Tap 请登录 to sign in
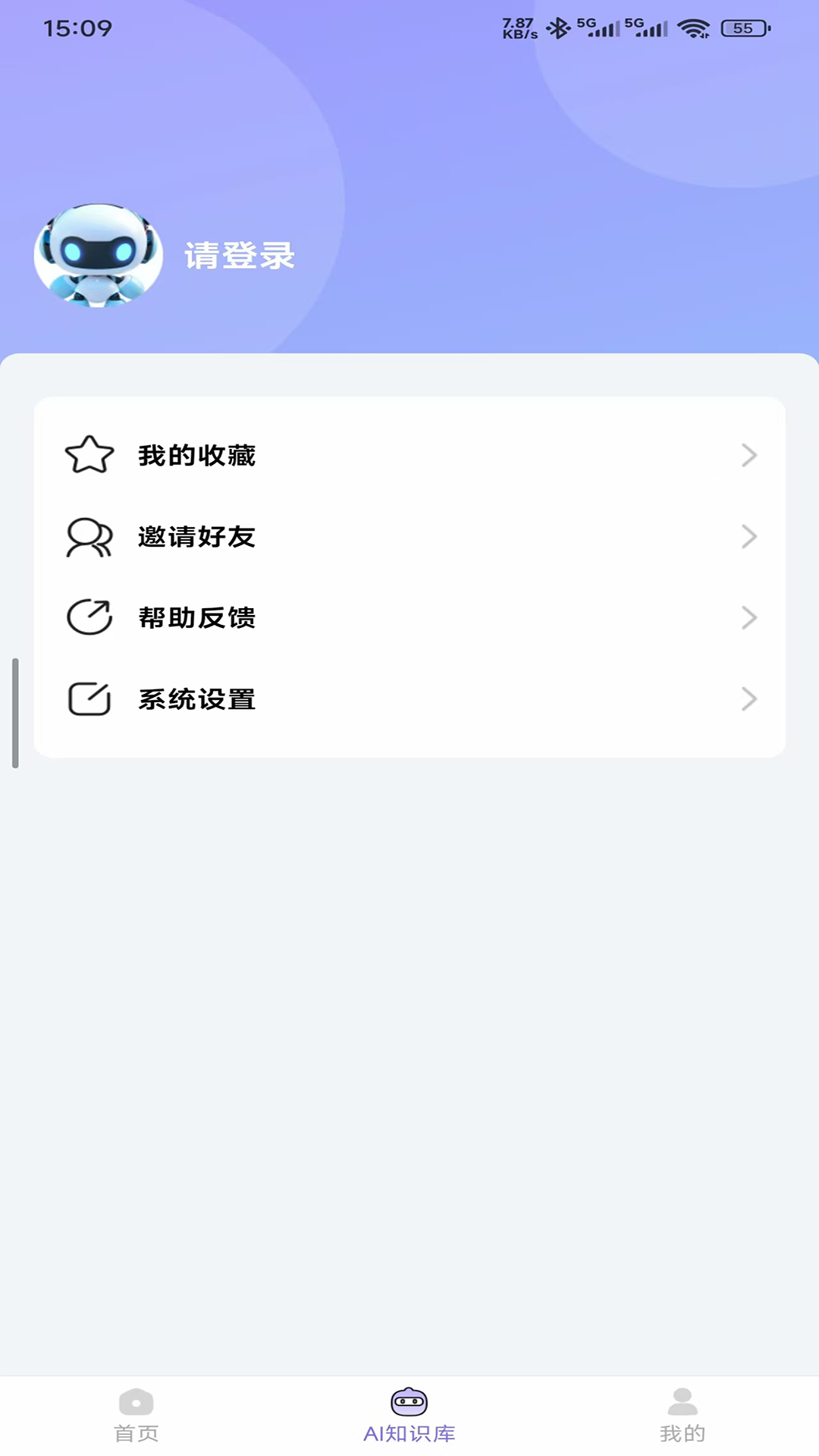 pos(240,256)
